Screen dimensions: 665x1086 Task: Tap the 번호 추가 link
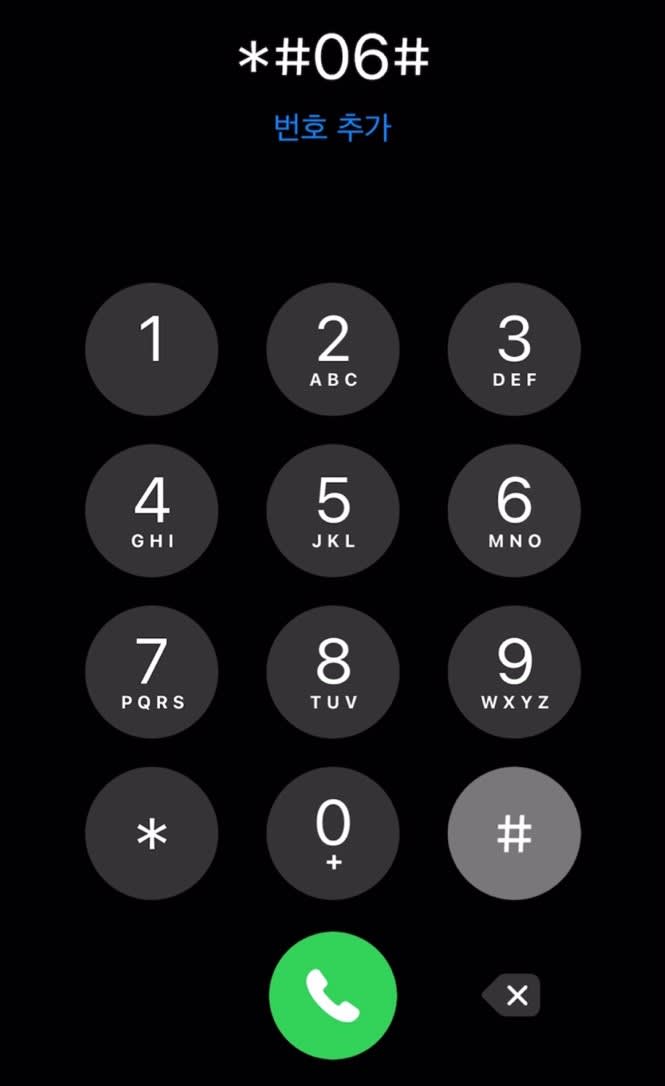click(332, 127)
